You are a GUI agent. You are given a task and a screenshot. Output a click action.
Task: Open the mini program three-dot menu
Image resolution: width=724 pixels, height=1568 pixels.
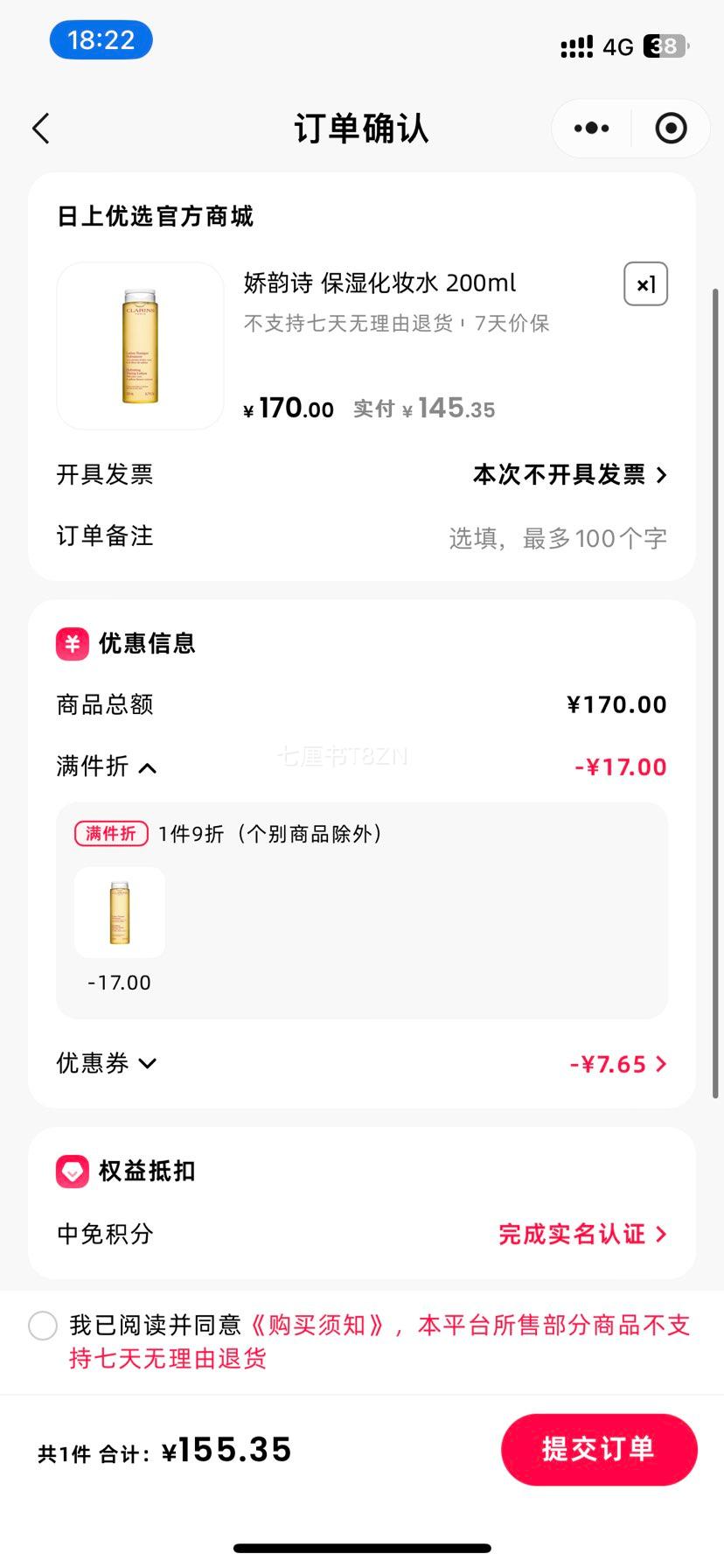click(x=592, y=129)
